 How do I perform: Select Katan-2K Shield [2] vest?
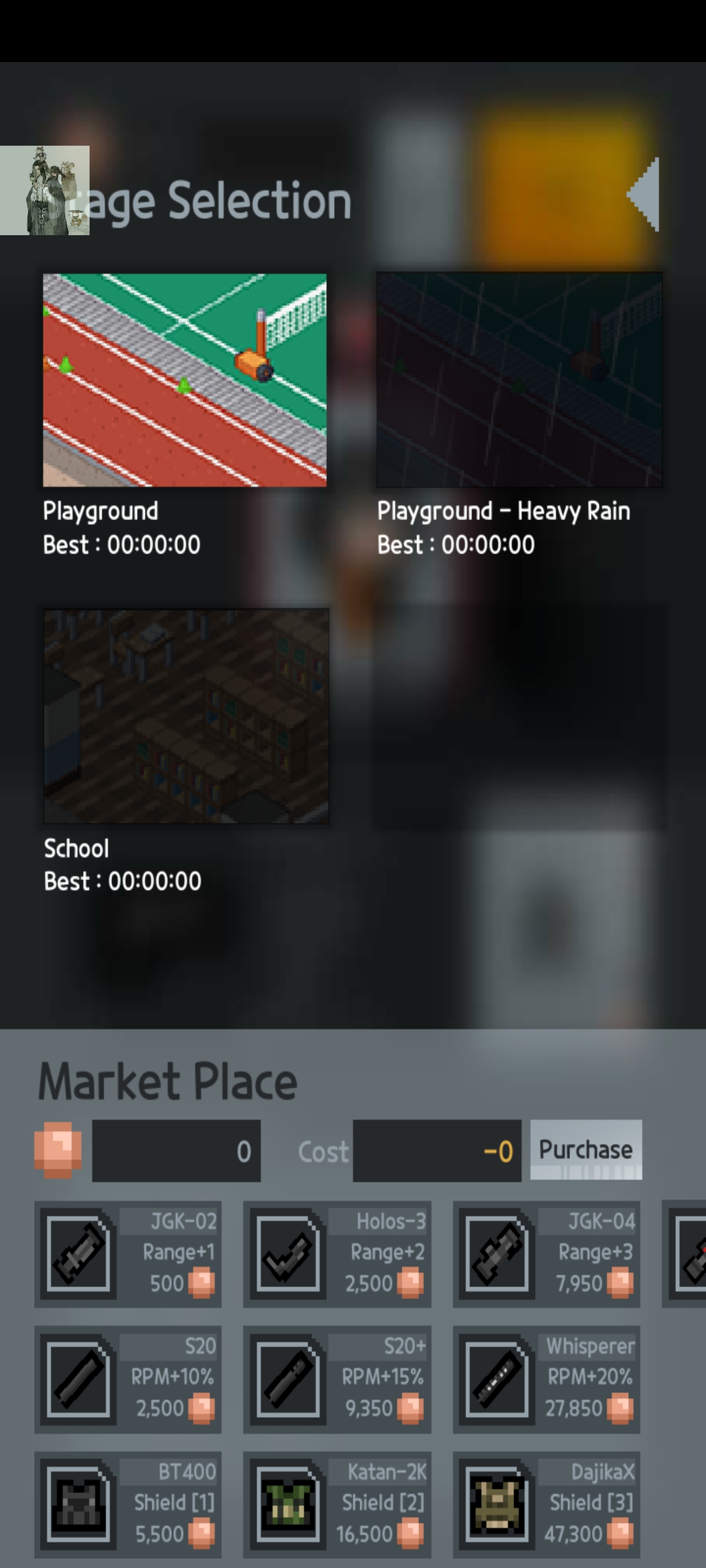pos(337,1504)
